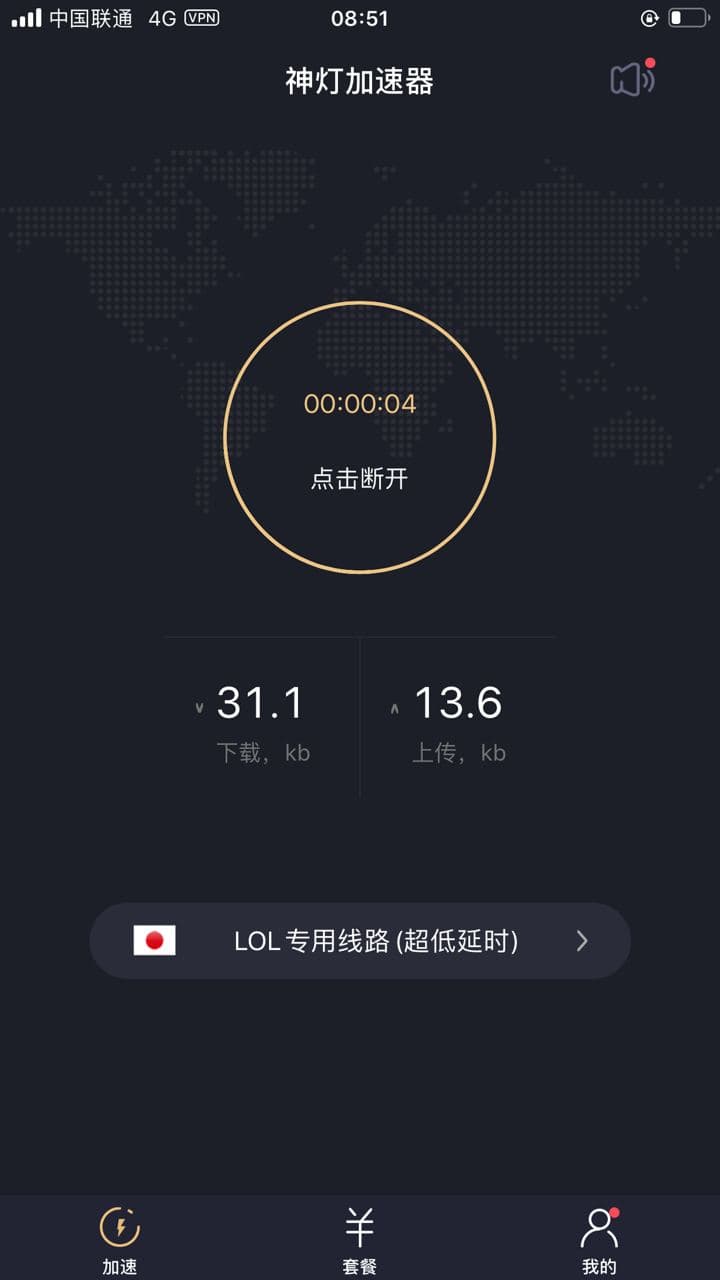Viewport: 720px width, 1280px height.
Task: Open the 我的 profile icon
Action: point(599,1227)
